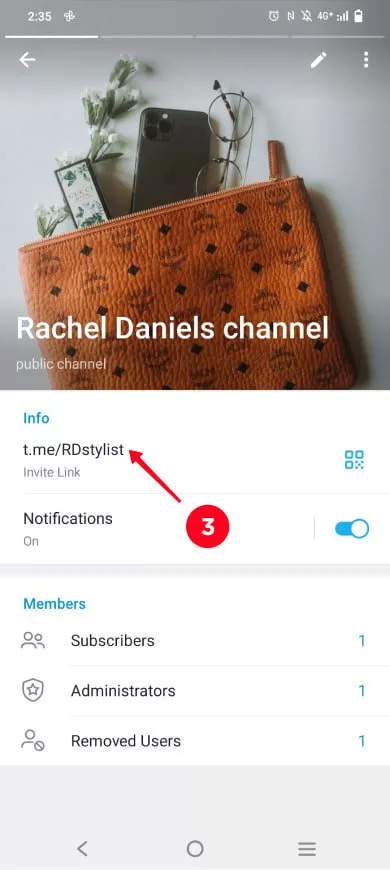View channel Administrators

(195, 691)
